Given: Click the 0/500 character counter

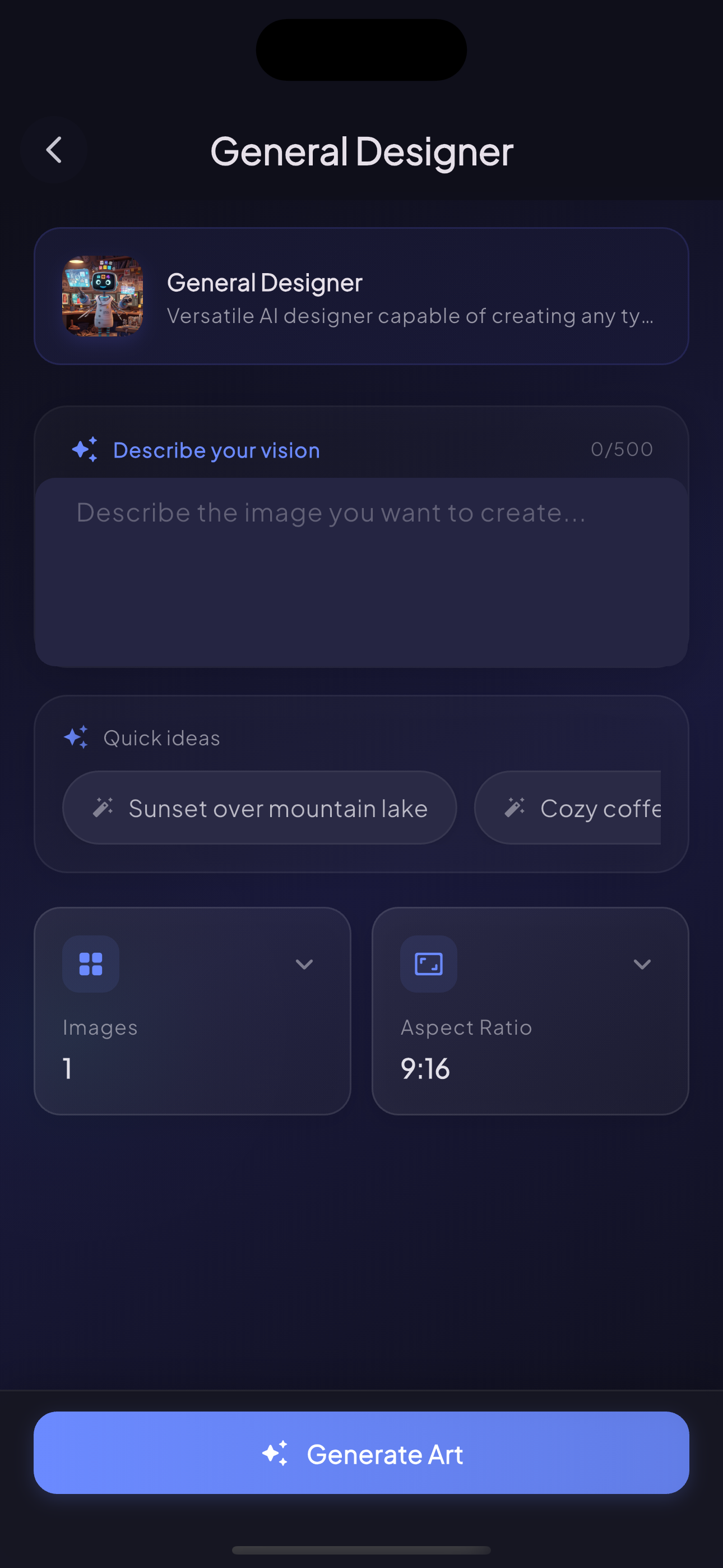Looking at the screenshot, I should tap(622, 449).
